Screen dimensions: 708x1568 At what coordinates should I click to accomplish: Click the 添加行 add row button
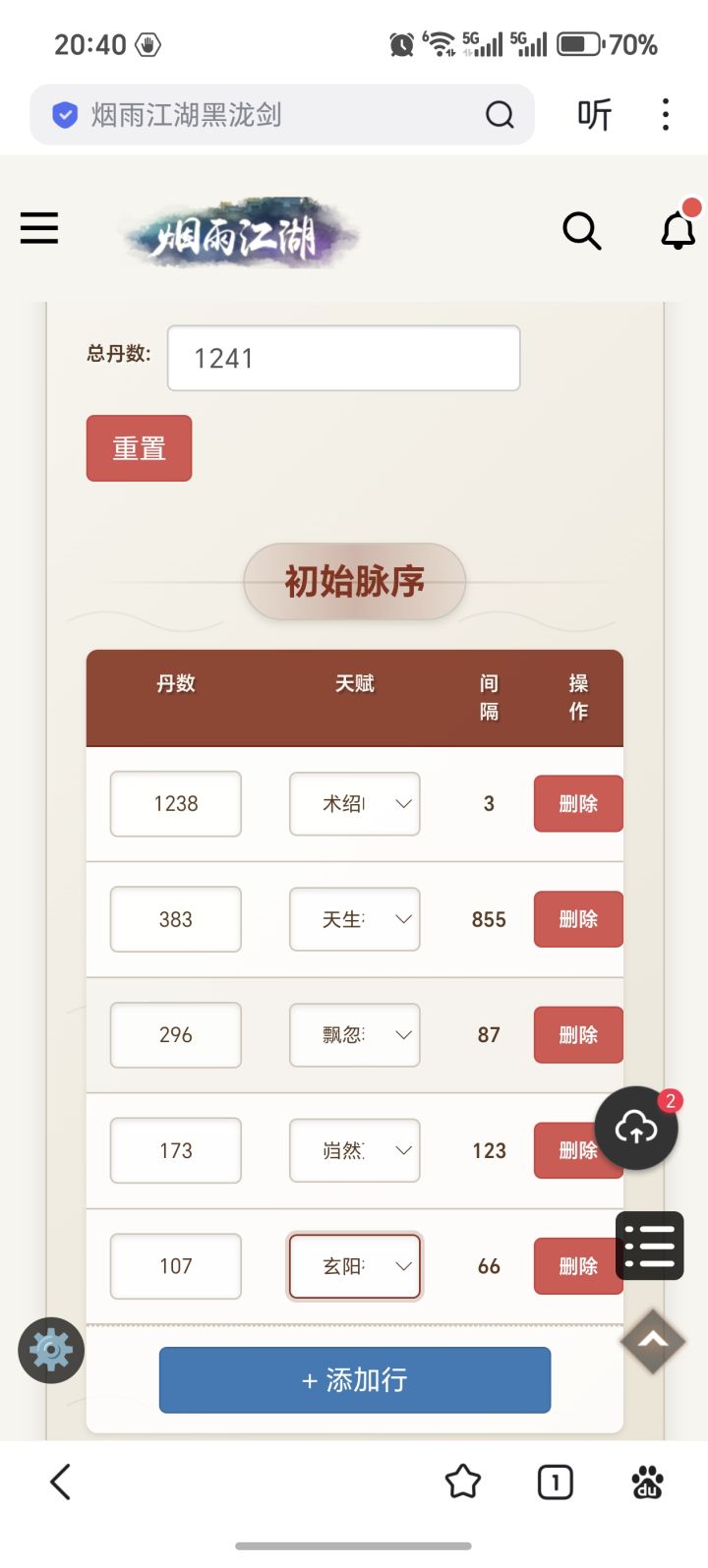point(354,1380)
